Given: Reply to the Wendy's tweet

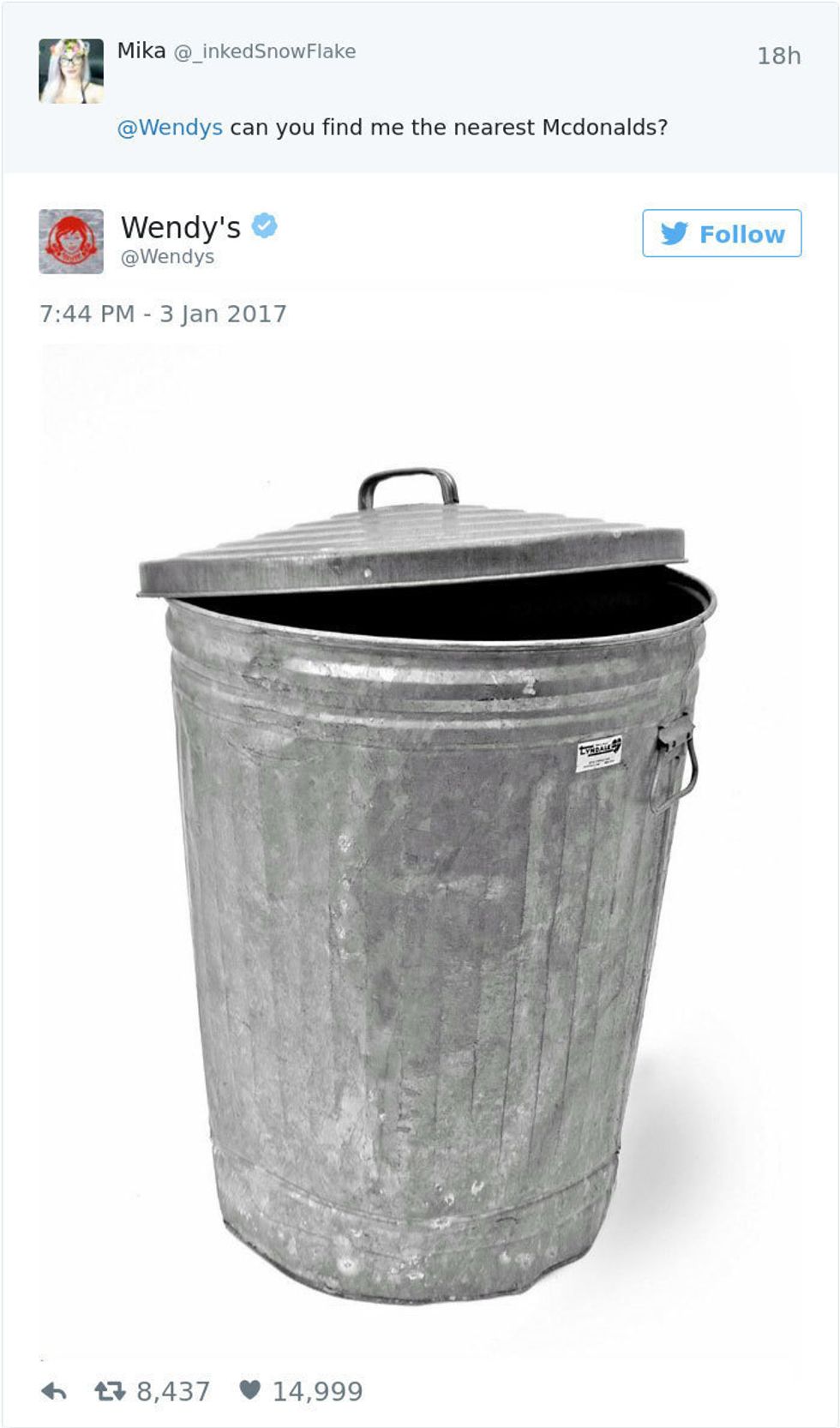Looking at the screenshot, I should (54, 1391).
